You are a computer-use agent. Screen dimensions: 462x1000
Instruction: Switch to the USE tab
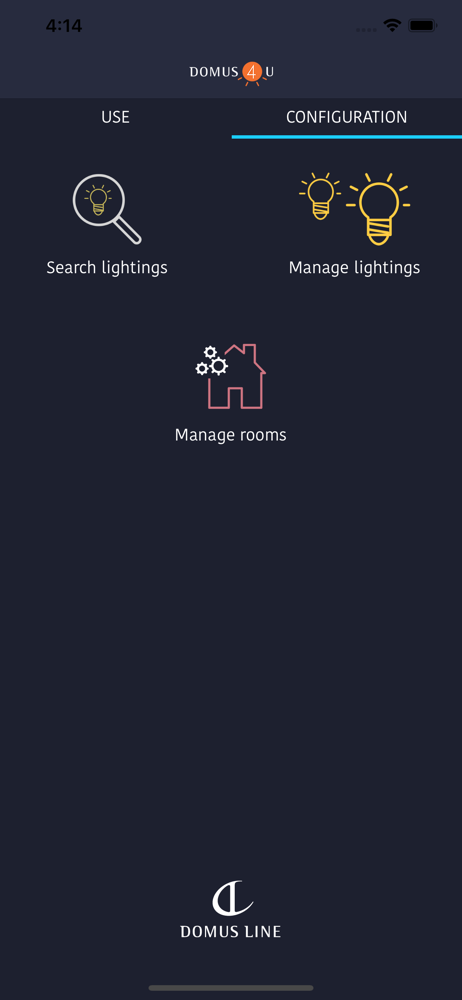pos(116,117)
